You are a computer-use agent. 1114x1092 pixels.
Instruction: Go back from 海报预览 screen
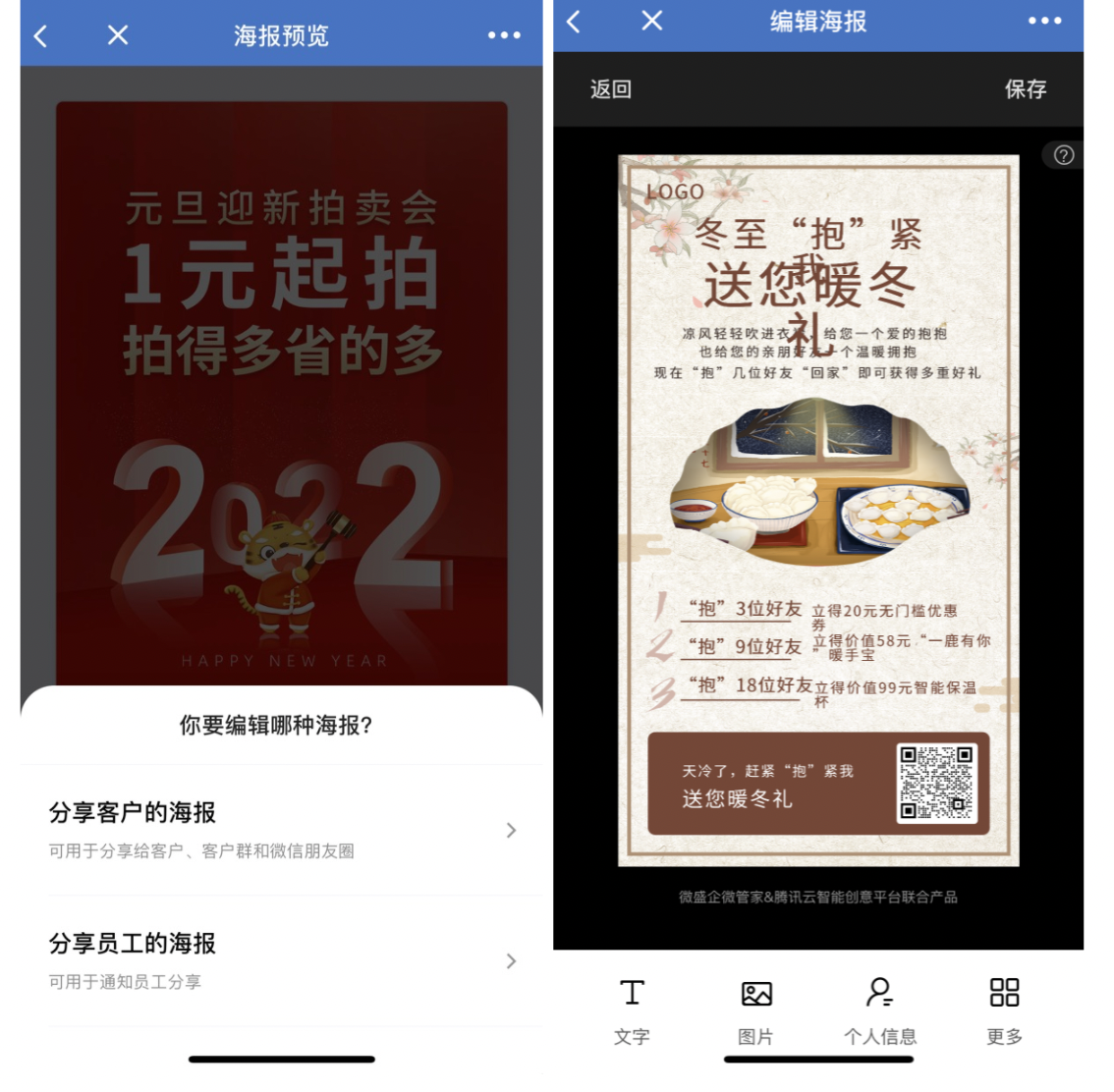[x=40, y=36]
